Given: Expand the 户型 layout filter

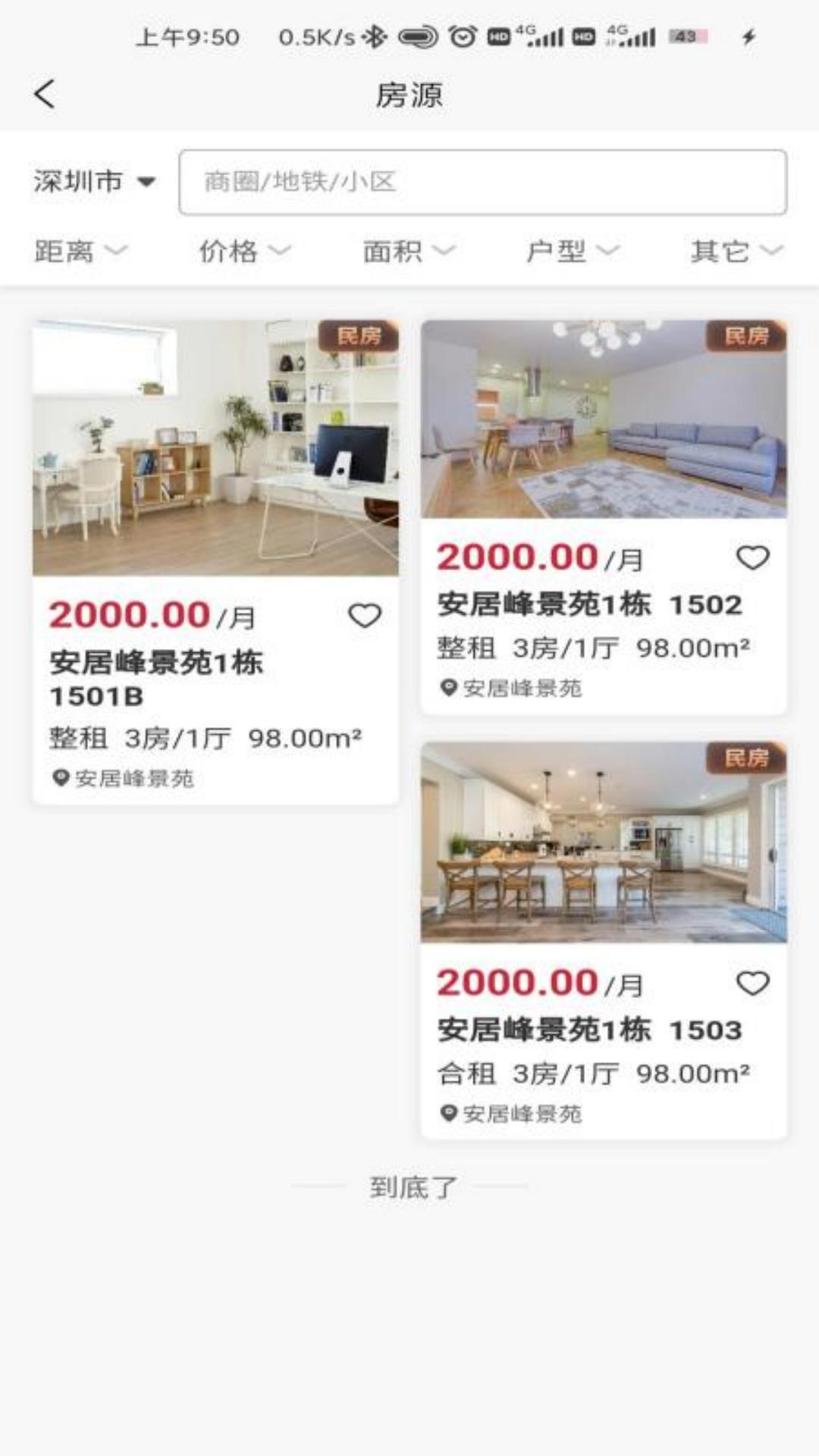Looking at the screenshot, I should [x=573, y=251].
